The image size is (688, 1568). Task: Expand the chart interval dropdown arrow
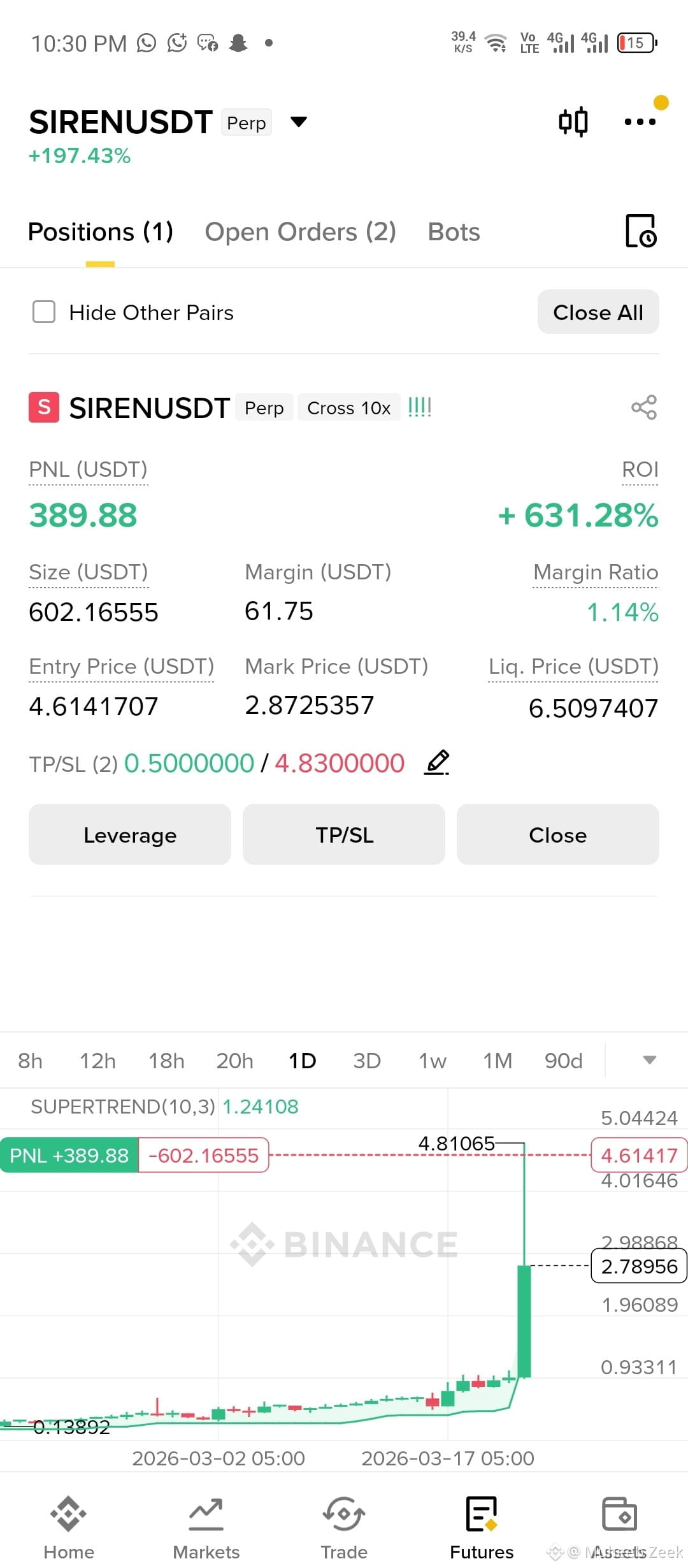(x=649, y=1060)
